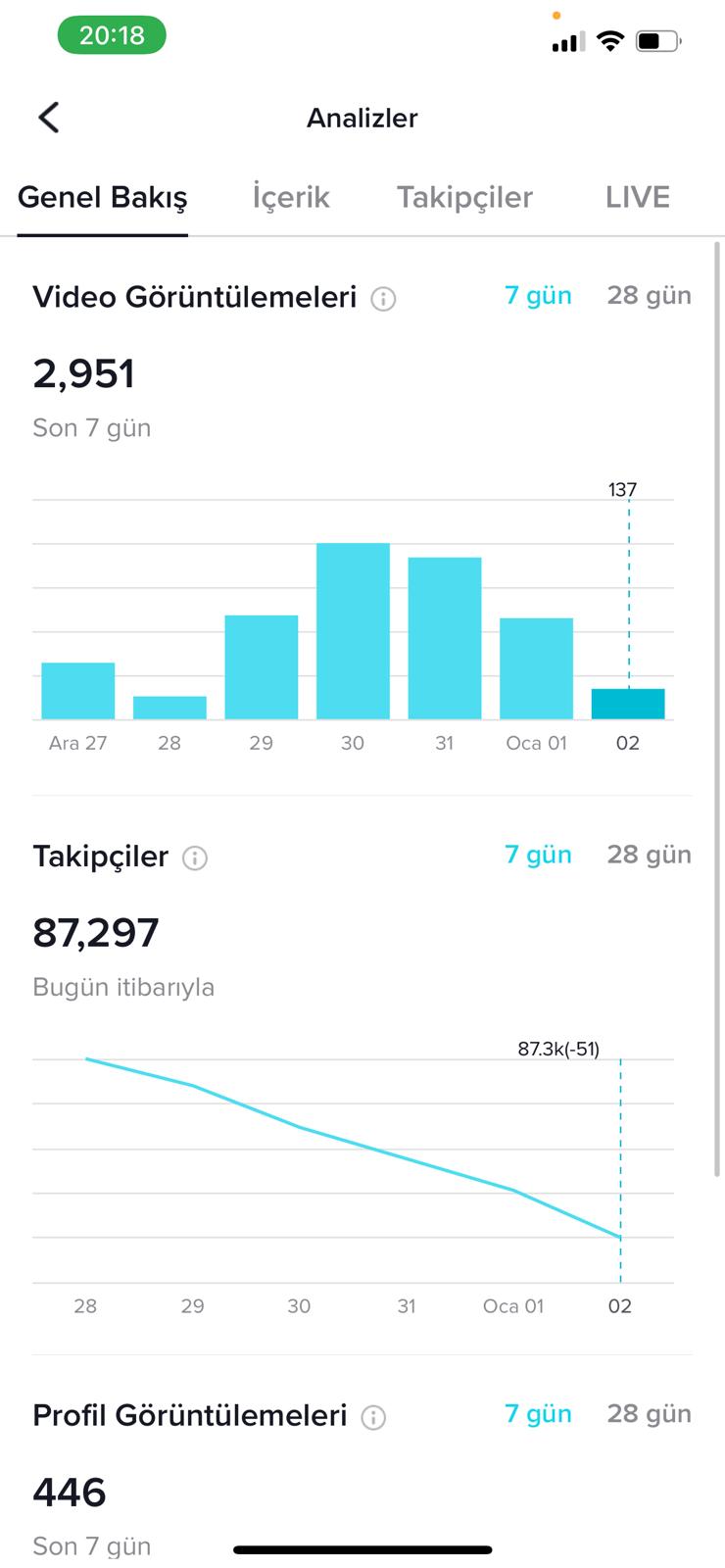Select 28 gün for Video Görüntülemeleri
725x1568 pixels.
click(649, 295)
